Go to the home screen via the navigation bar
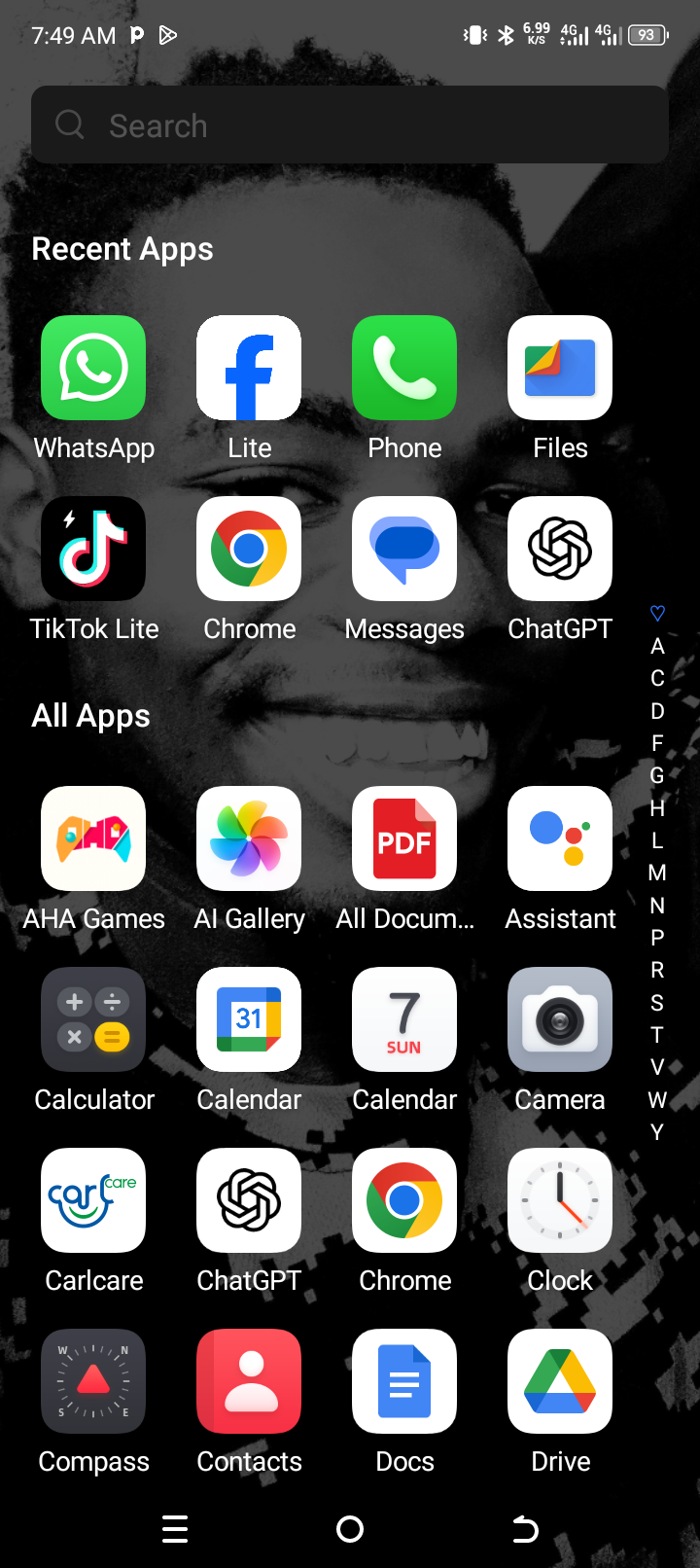Viewport: 700px width, 1568px height. [x=350, y=1529]
